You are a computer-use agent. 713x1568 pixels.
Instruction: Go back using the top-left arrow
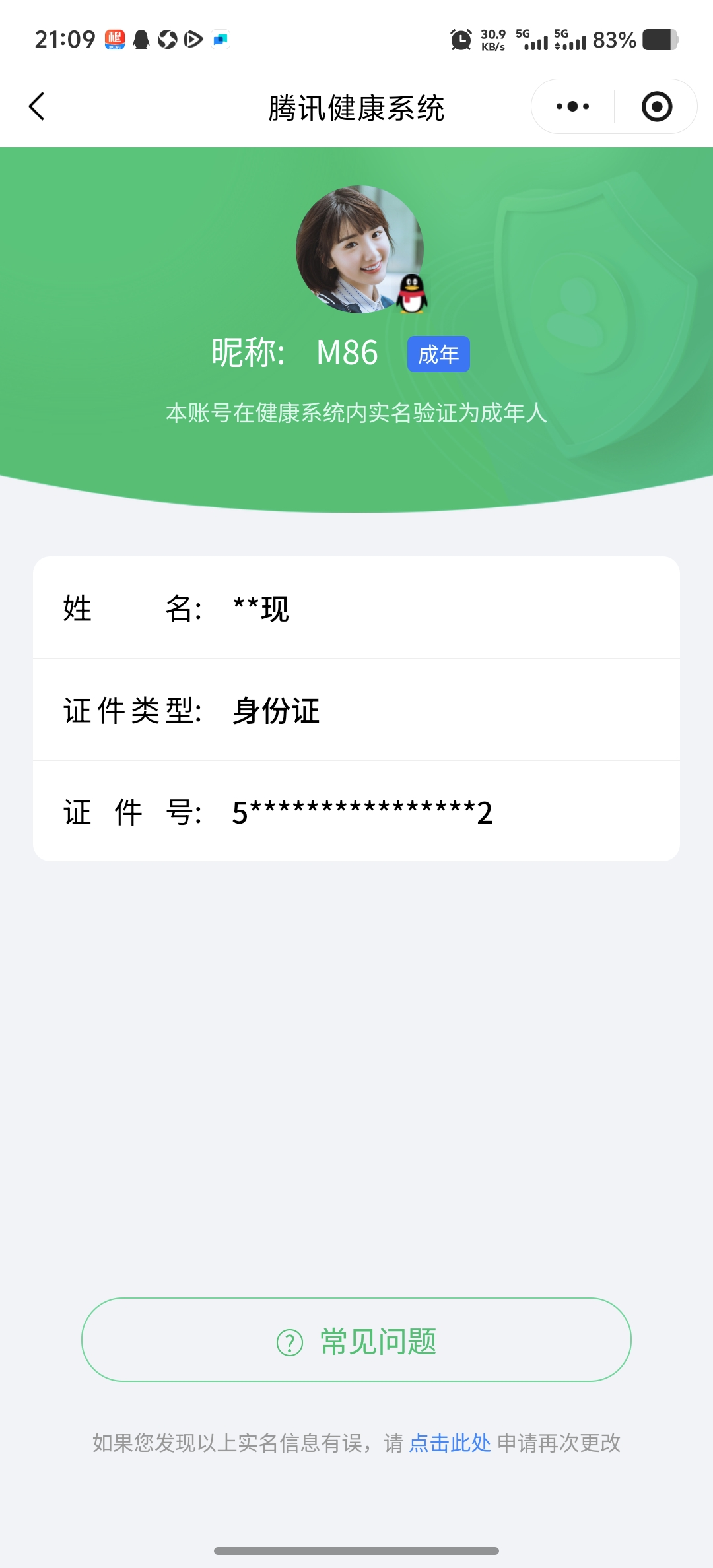point(38,106)
